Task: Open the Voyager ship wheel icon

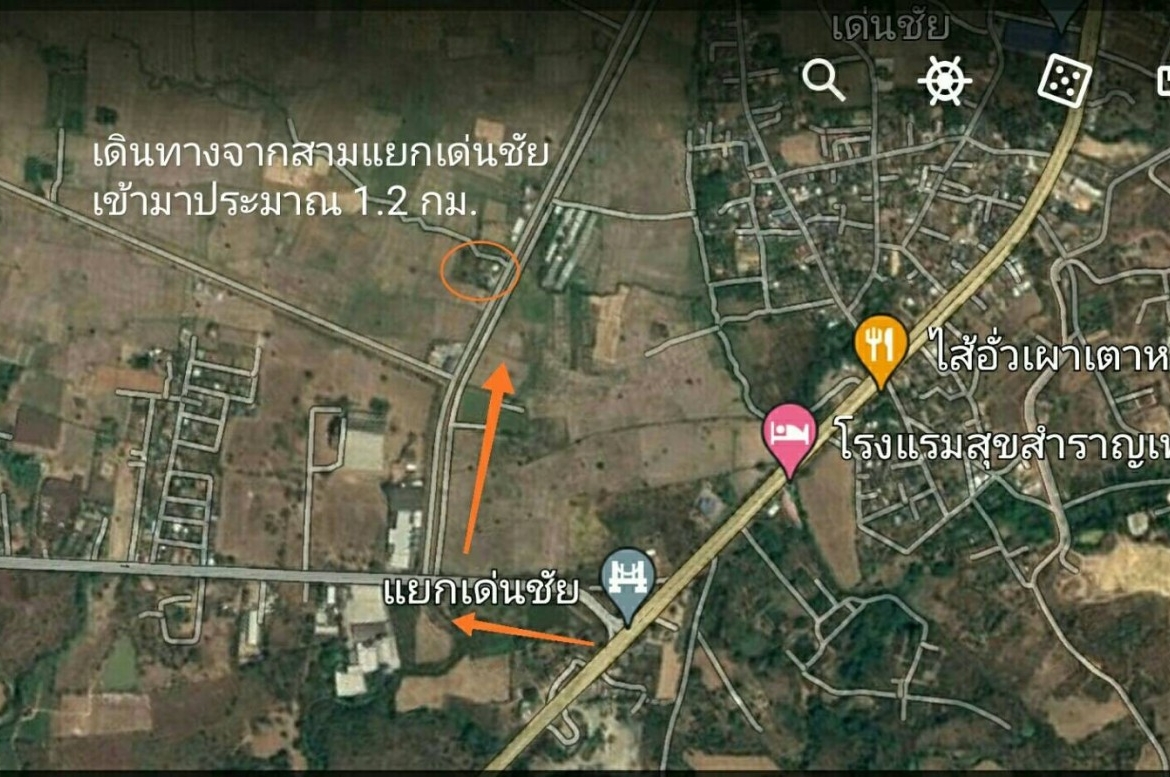Action: tap(945, 81)
